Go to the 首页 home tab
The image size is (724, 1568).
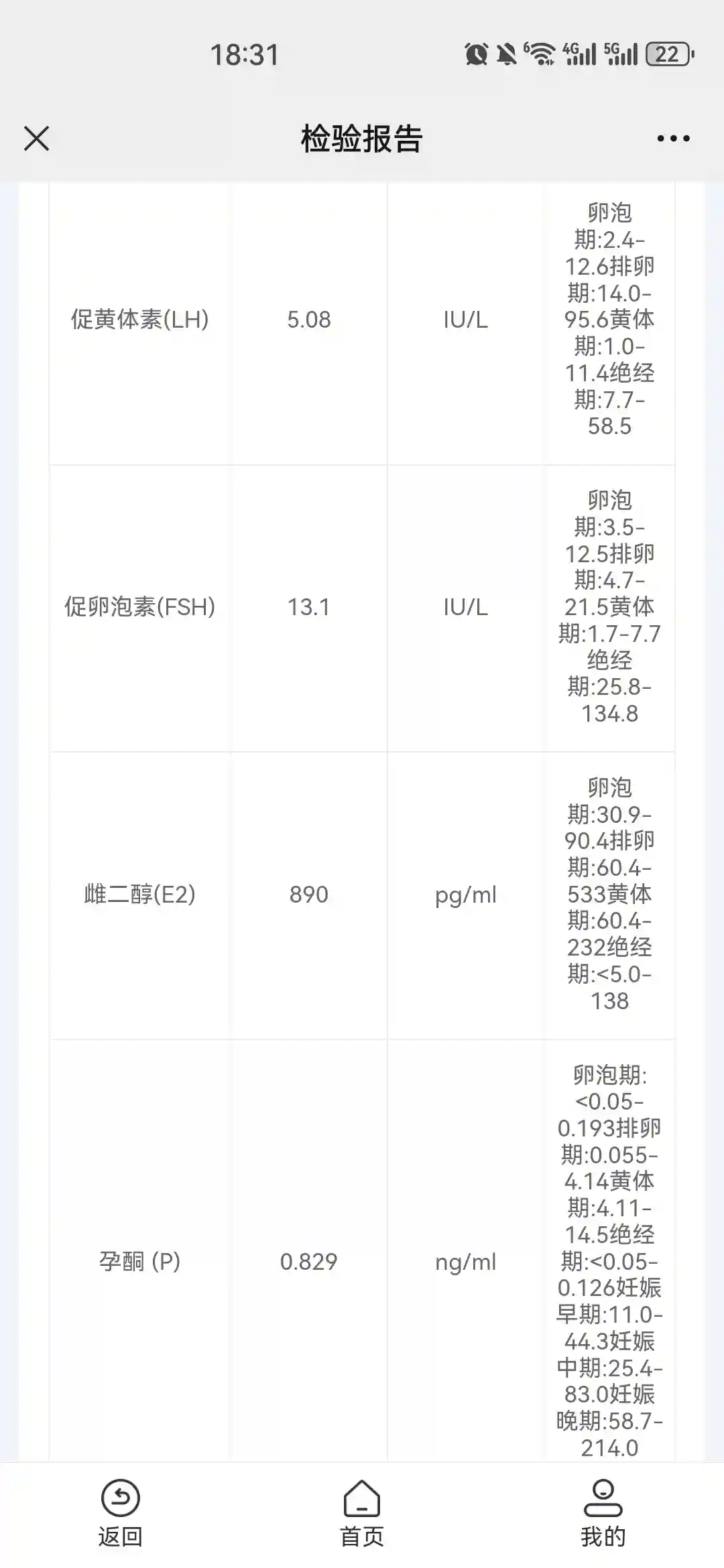click(x=362, y=1513)
